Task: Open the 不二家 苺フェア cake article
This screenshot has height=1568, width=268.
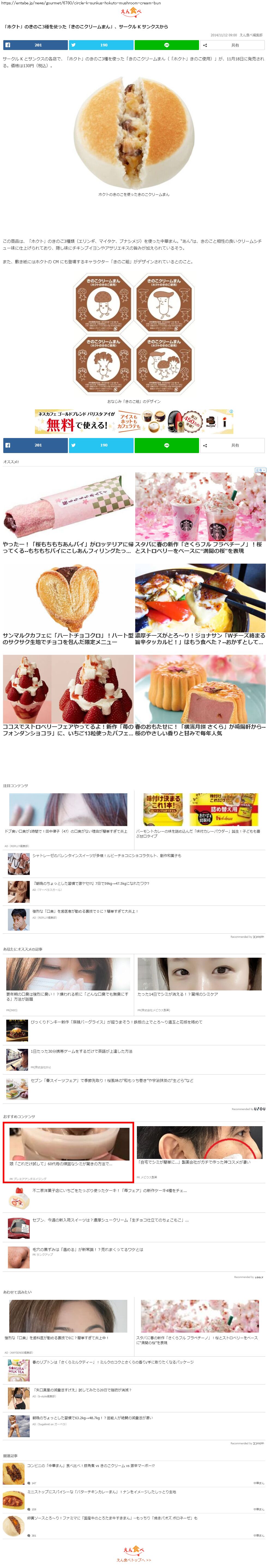Action: tap(109, 1190)
